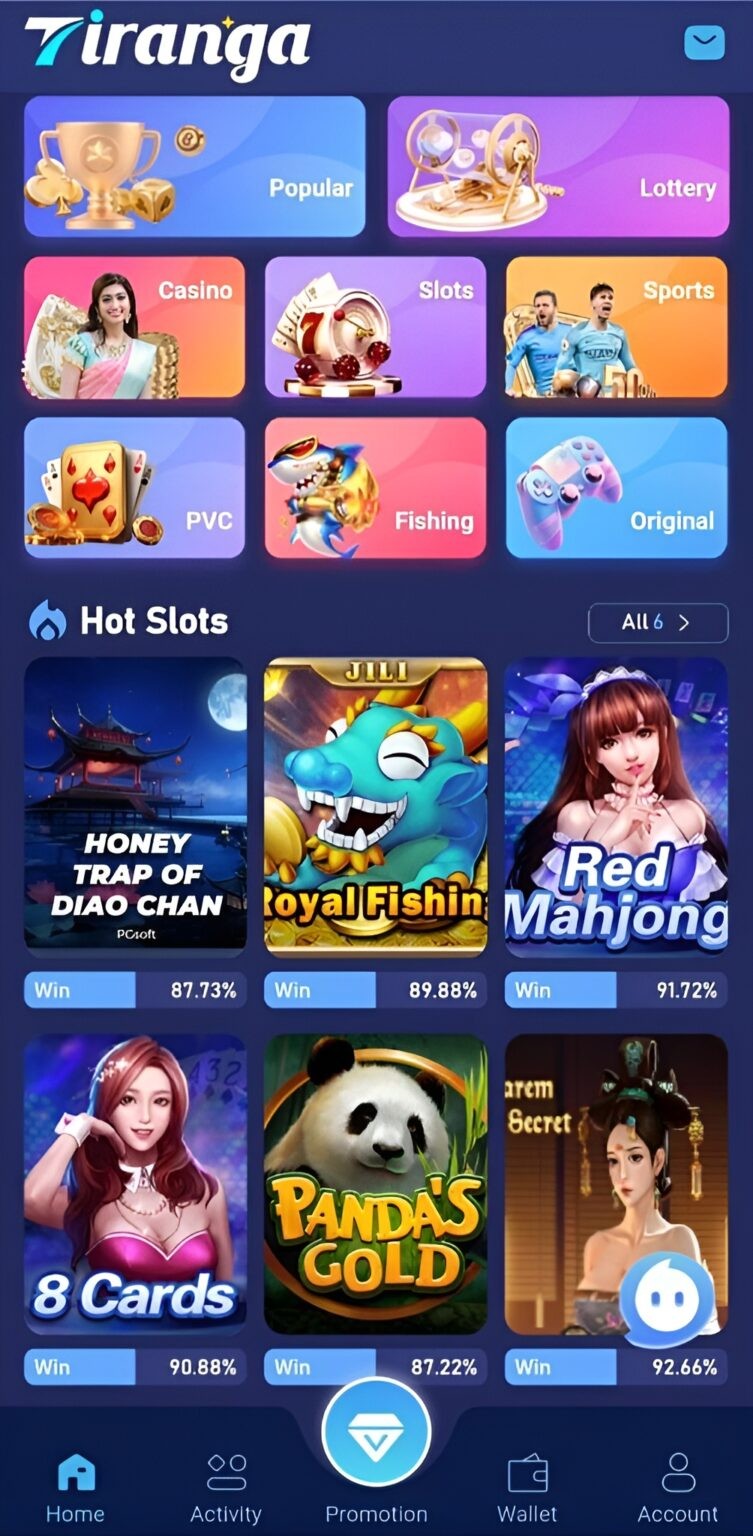The image size is (753, 1536).
Task: View all 6 hot slots
Action: pos(657,622)
